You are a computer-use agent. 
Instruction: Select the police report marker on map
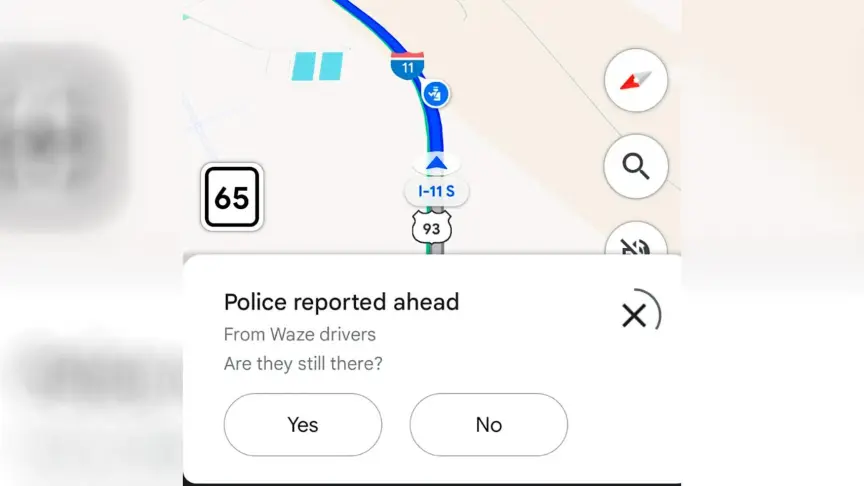(435, 94)
